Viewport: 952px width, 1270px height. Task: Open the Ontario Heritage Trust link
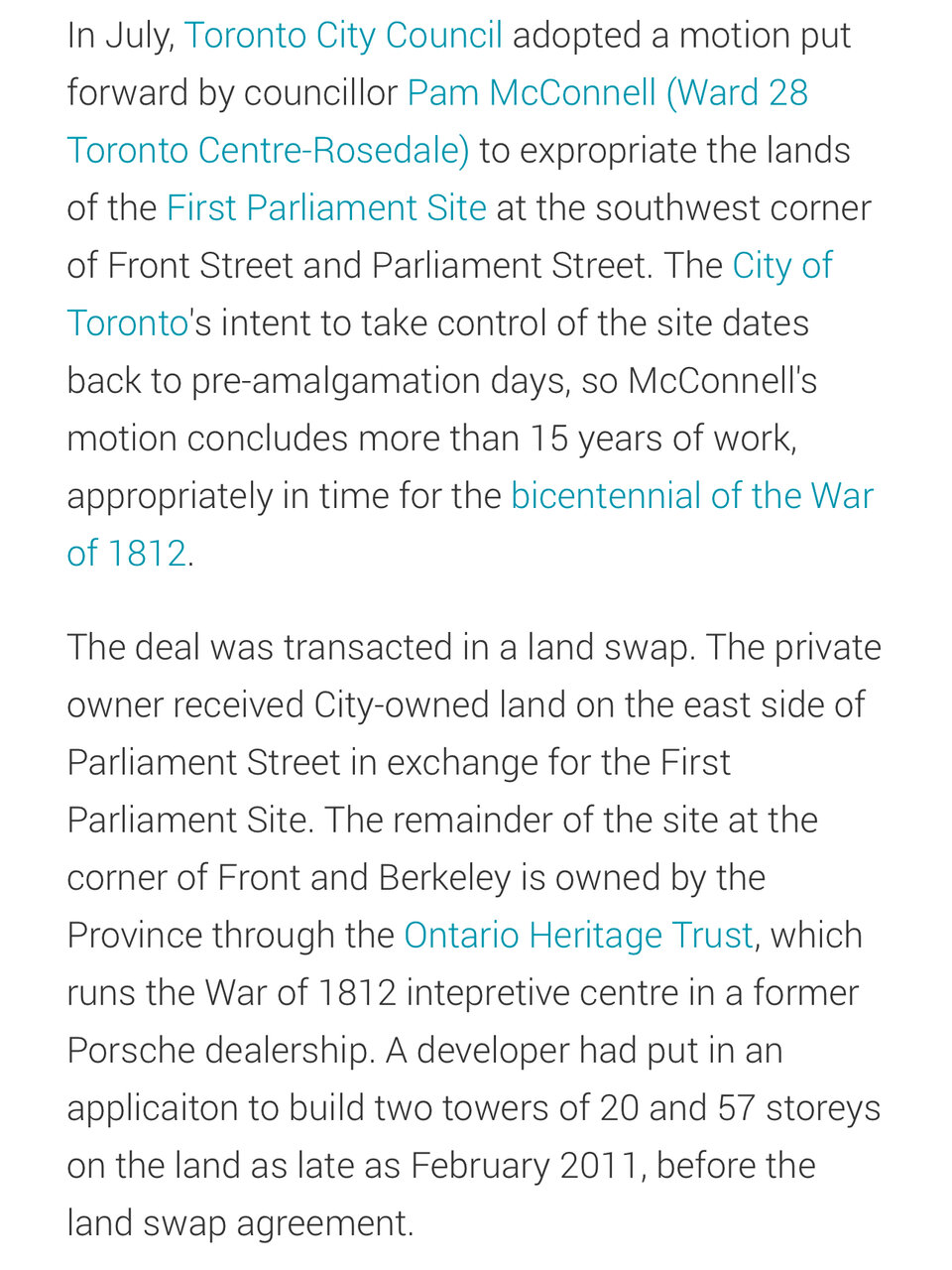[578, 936]
